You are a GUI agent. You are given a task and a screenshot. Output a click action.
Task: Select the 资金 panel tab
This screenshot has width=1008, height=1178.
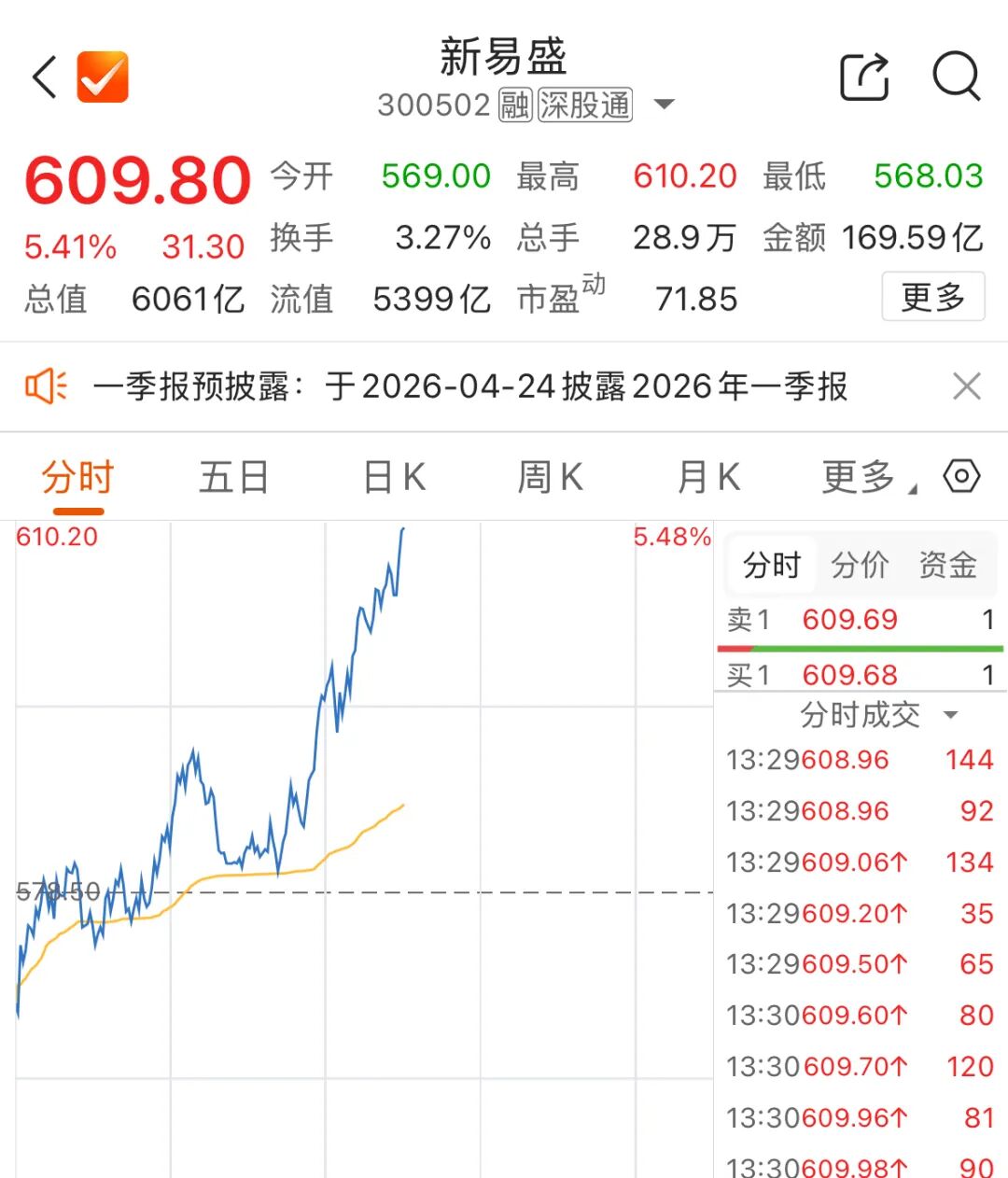(x=947, y=565)
